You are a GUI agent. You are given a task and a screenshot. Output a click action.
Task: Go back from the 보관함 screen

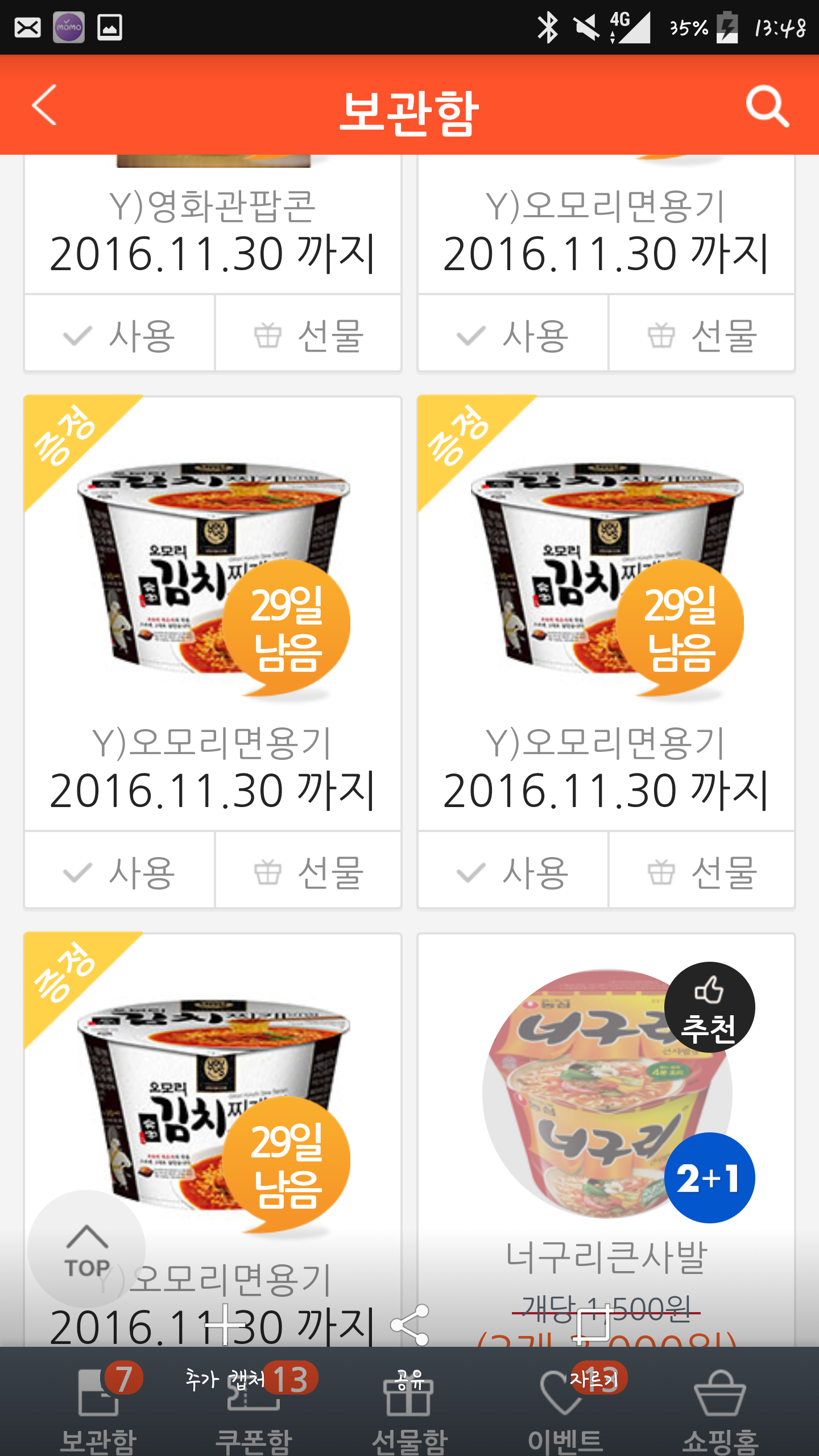point(44,105)
